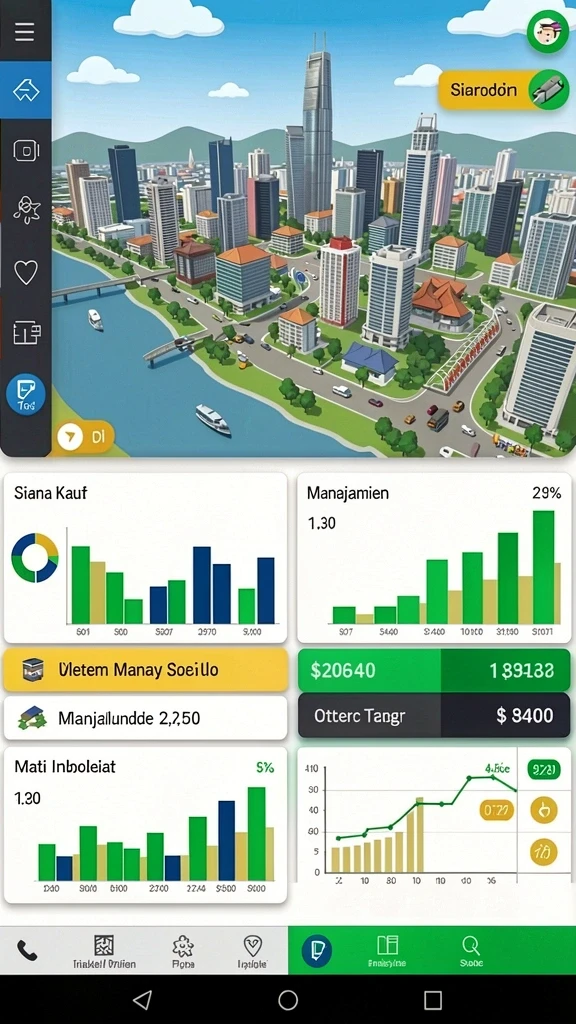Open the round blue Tag button

pos(25,396)
